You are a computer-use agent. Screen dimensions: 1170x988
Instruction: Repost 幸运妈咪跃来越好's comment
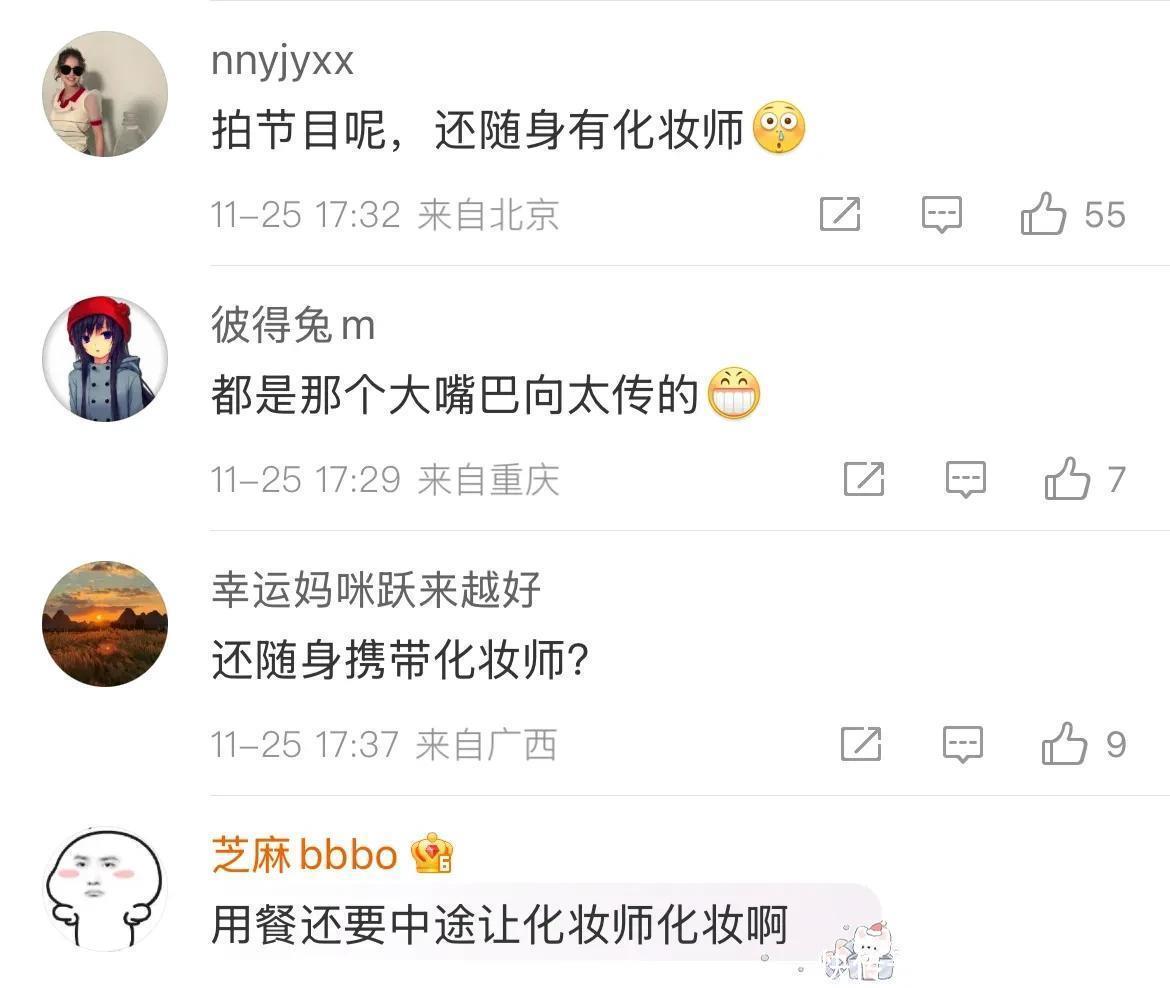[861, 744]
